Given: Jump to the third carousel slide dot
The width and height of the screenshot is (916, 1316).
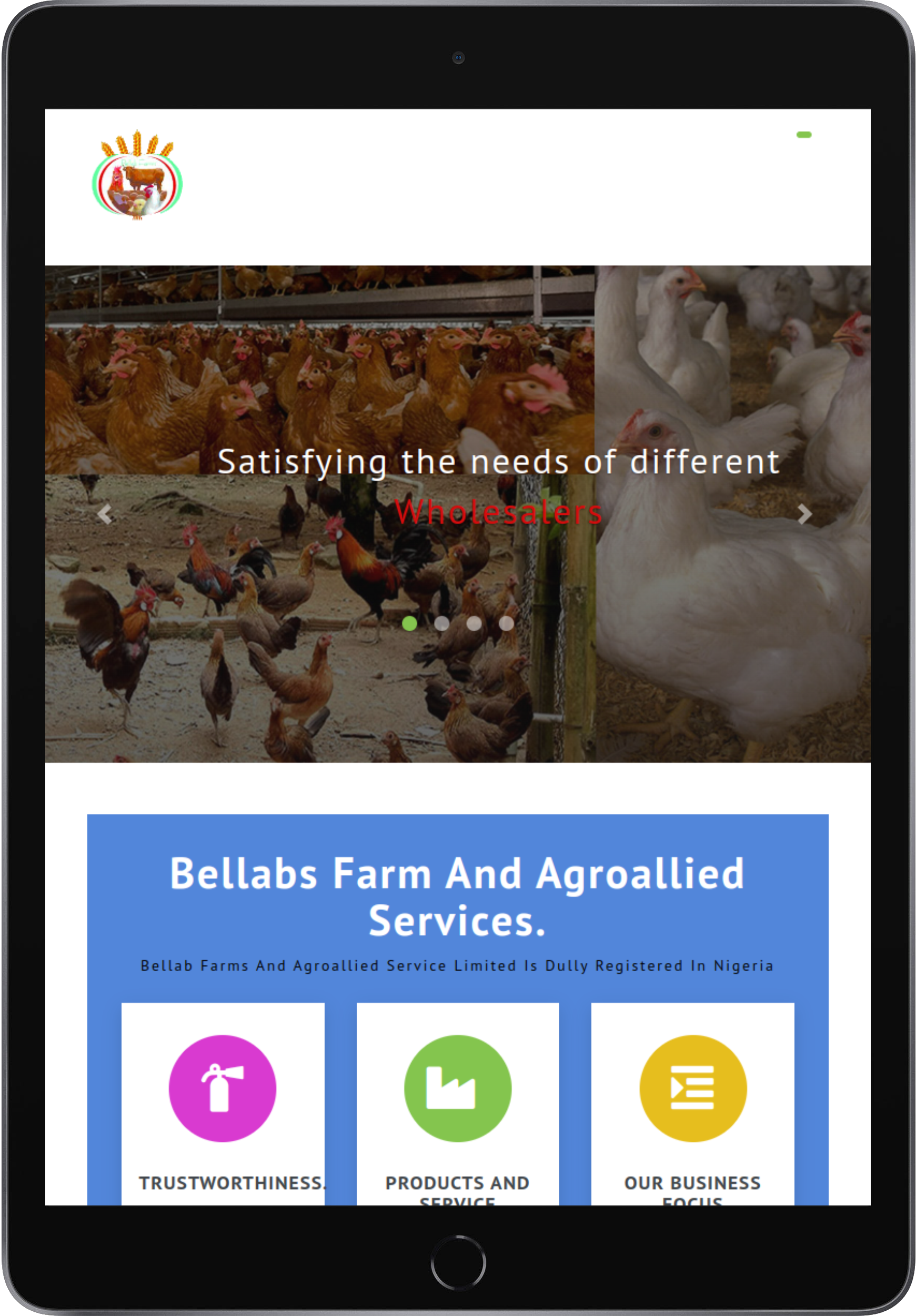Looking at the screenshot, I should (x=474, y=623).
